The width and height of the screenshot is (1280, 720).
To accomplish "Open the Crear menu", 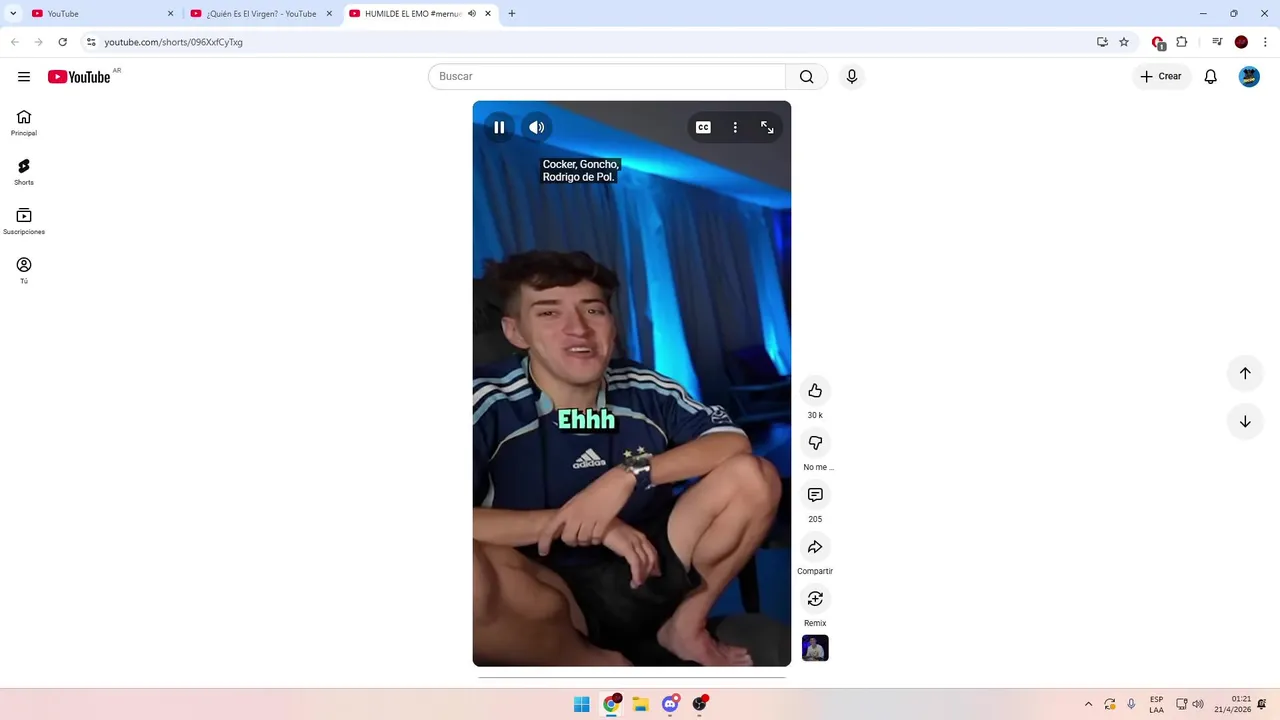I will 1161,77.
